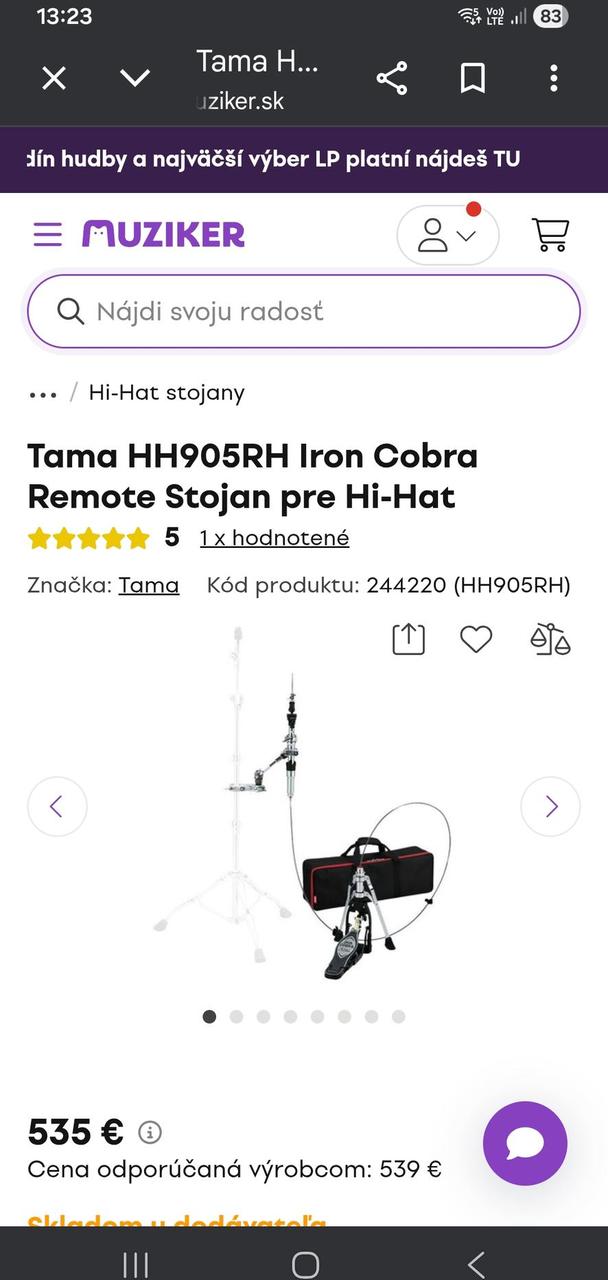The width and height of the screenshot is (608, 1280).
Task: Compare this product using the scales icon
Action: point(550,639)
